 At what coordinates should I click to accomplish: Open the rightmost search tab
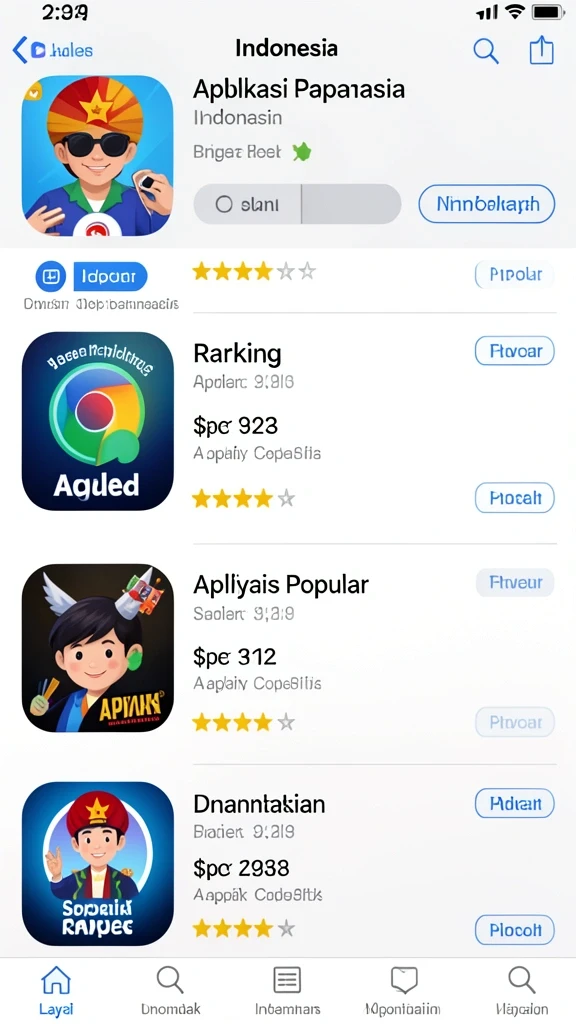click(x=521, y=989)
